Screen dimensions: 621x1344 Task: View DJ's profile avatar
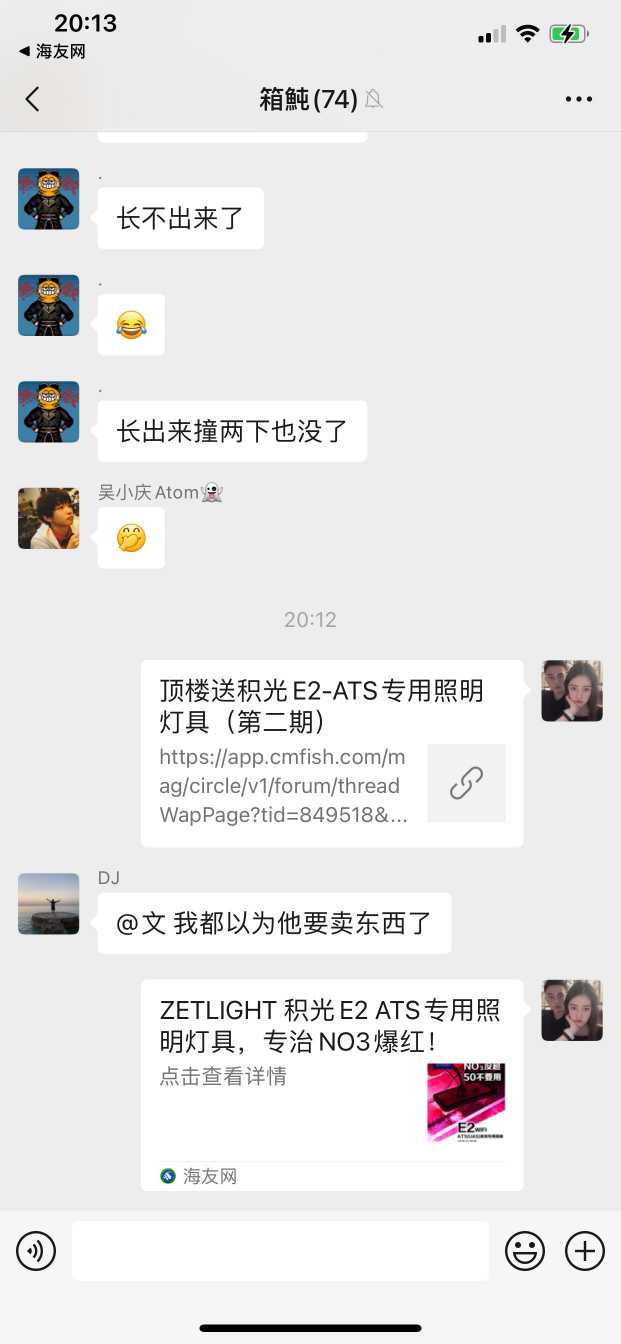coord(48,903)
